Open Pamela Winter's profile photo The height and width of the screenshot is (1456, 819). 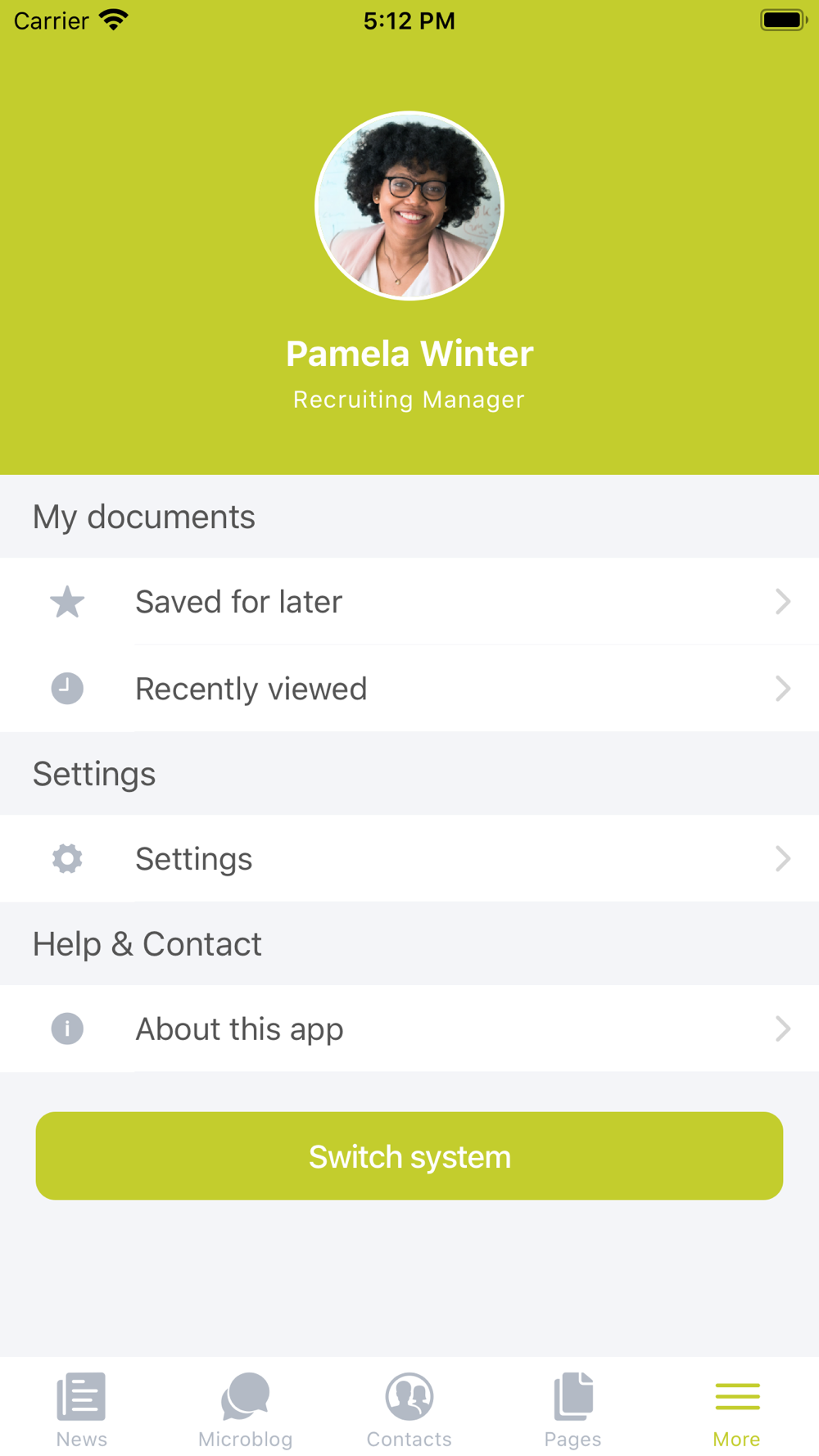click(x=409, y=206)
